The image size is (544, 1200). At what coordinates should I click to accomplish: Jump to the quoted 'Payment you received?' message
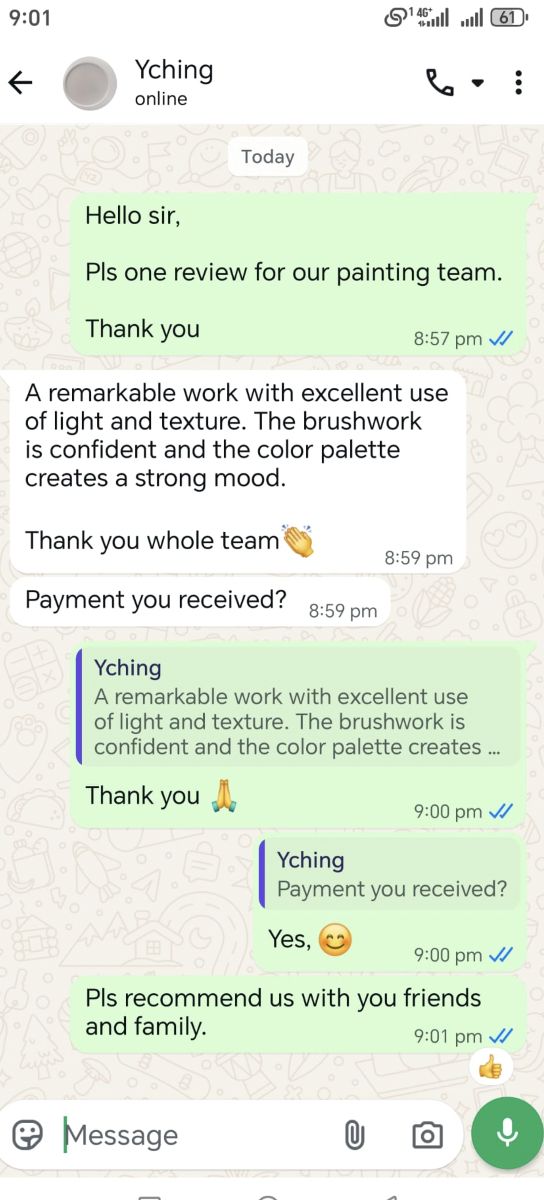click(390, 873)
